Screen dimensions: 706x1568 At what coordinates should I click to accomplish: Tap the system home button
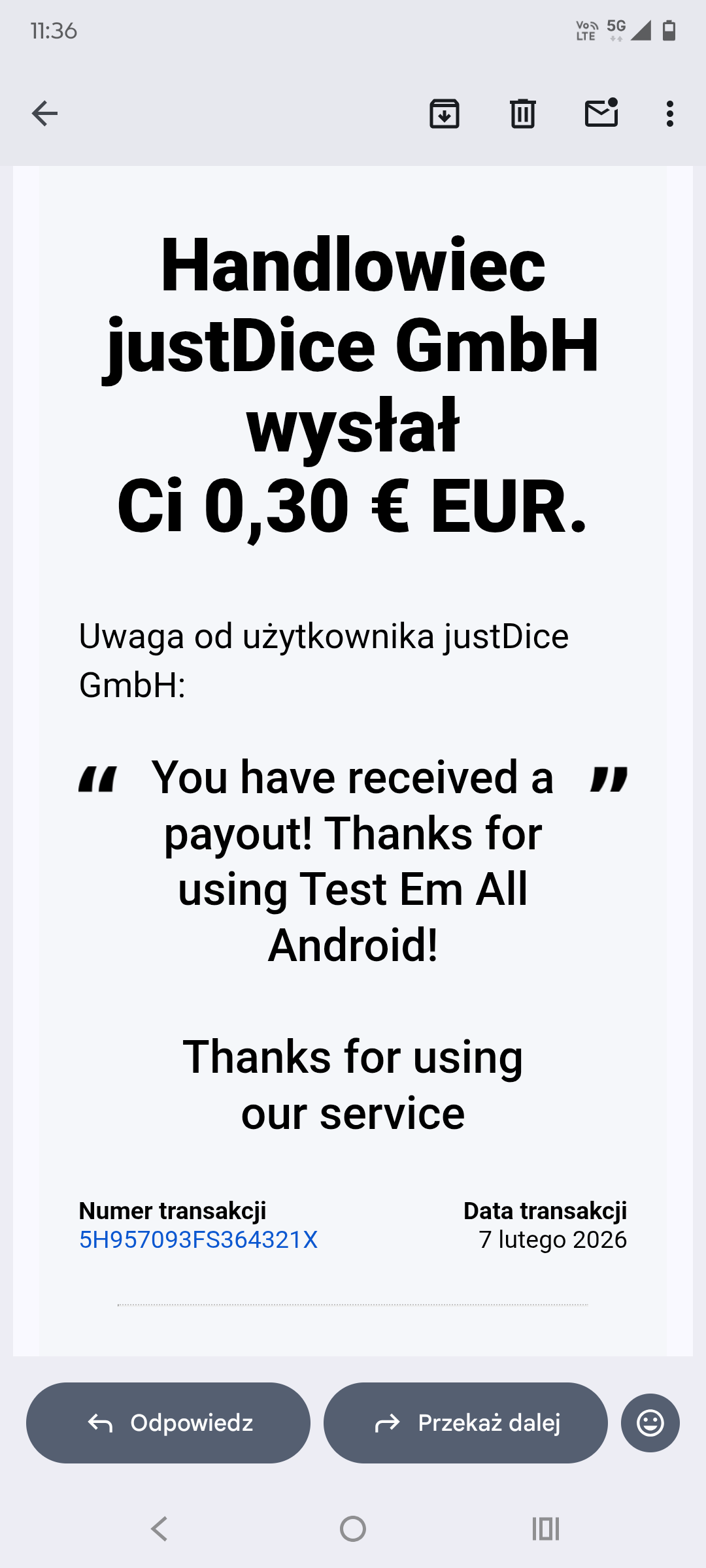[x=353, y=1529]
